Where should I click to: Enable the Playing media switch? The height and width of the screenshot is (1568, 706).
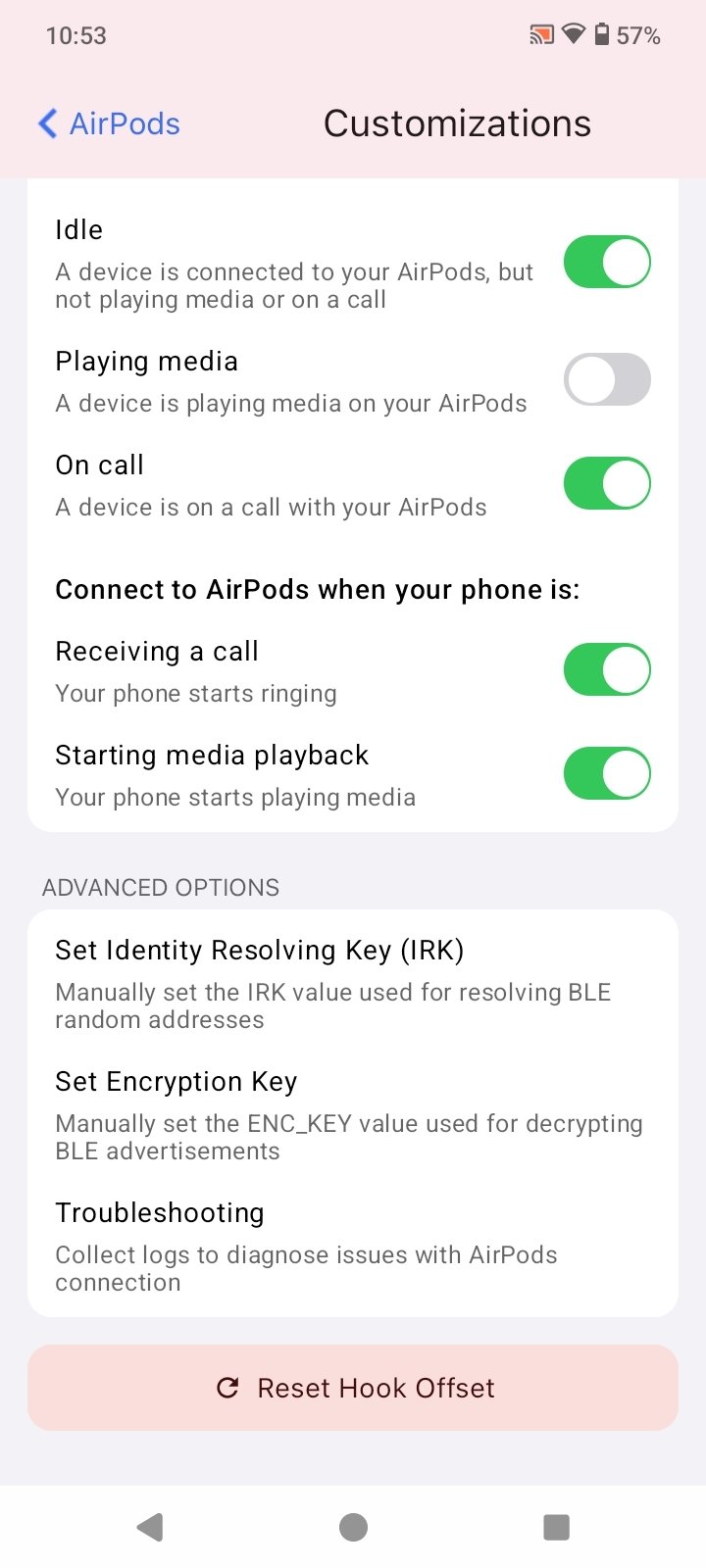pyautogui.click(x=606, y=379)
